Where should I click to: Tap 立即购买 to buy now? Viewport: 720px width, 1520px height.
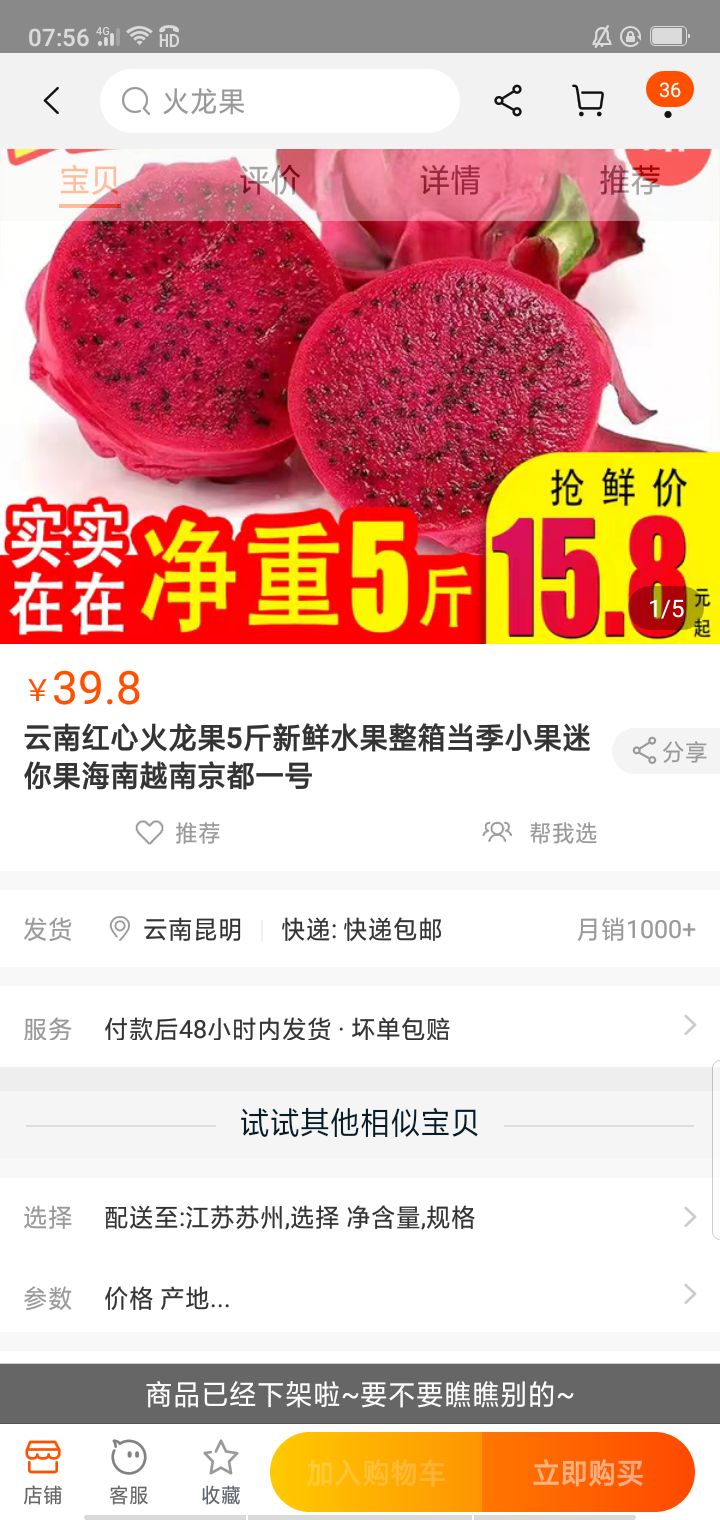click(588, 1471)
